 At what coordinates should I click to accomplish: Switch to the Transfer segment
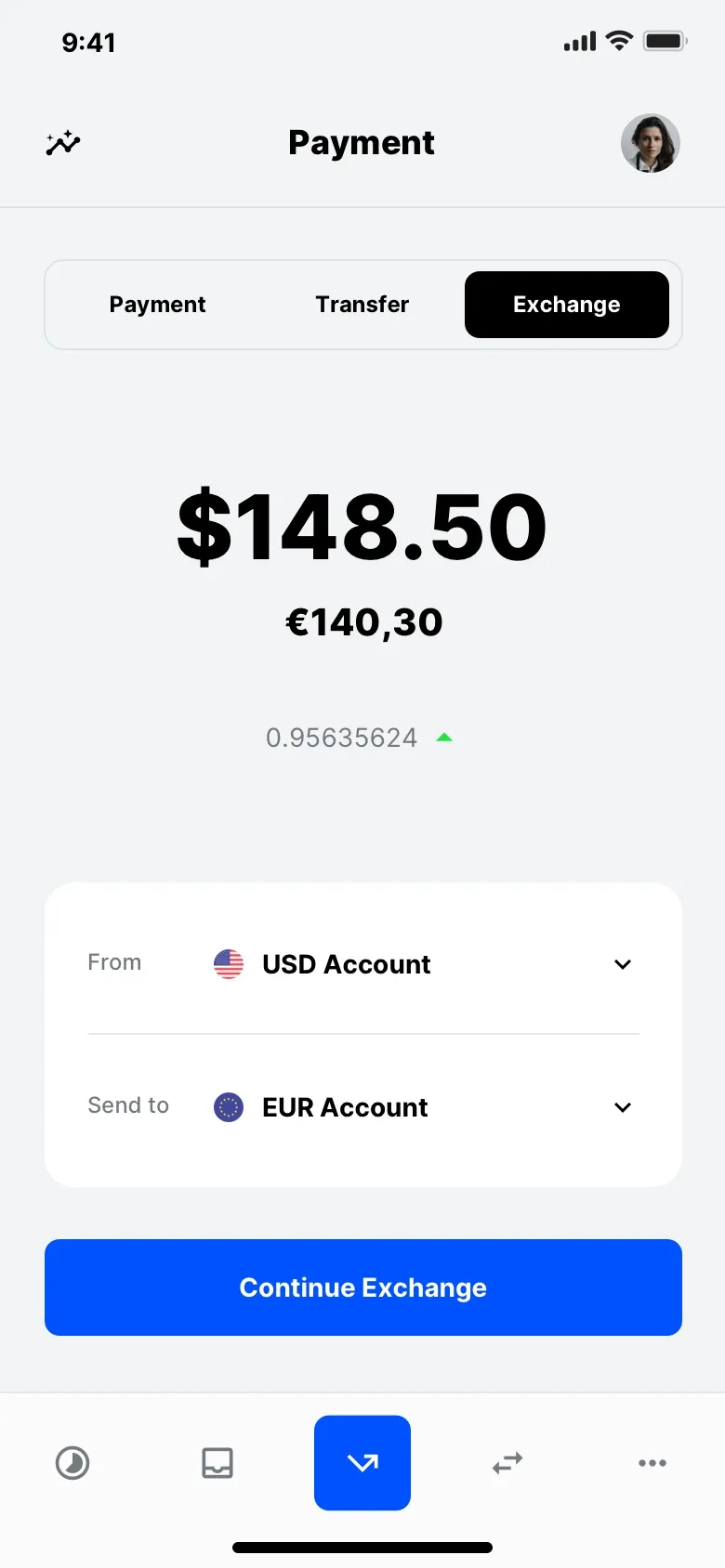[x=362, y=305]
